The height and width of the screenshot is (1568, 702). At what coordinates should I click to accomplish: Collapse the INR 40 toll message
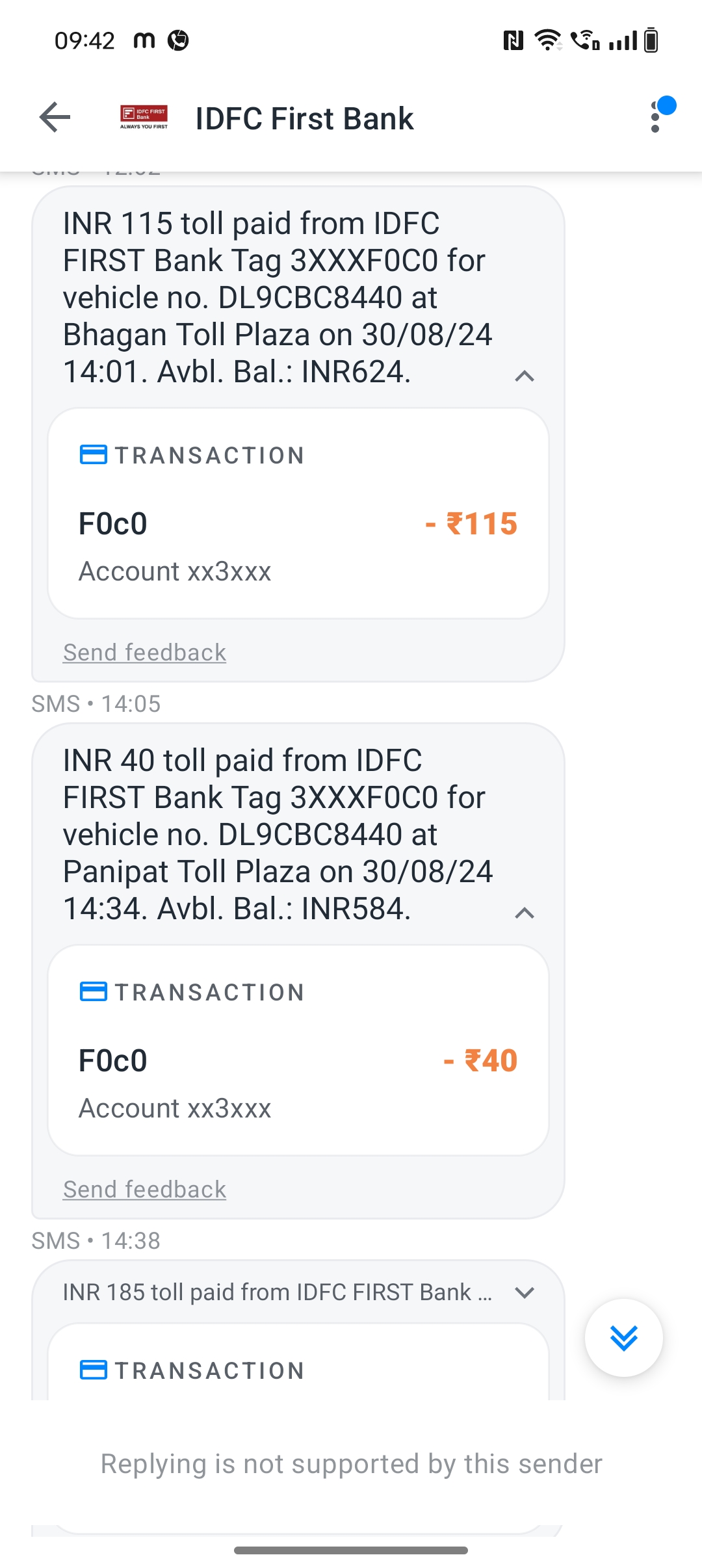pos(524,913)
